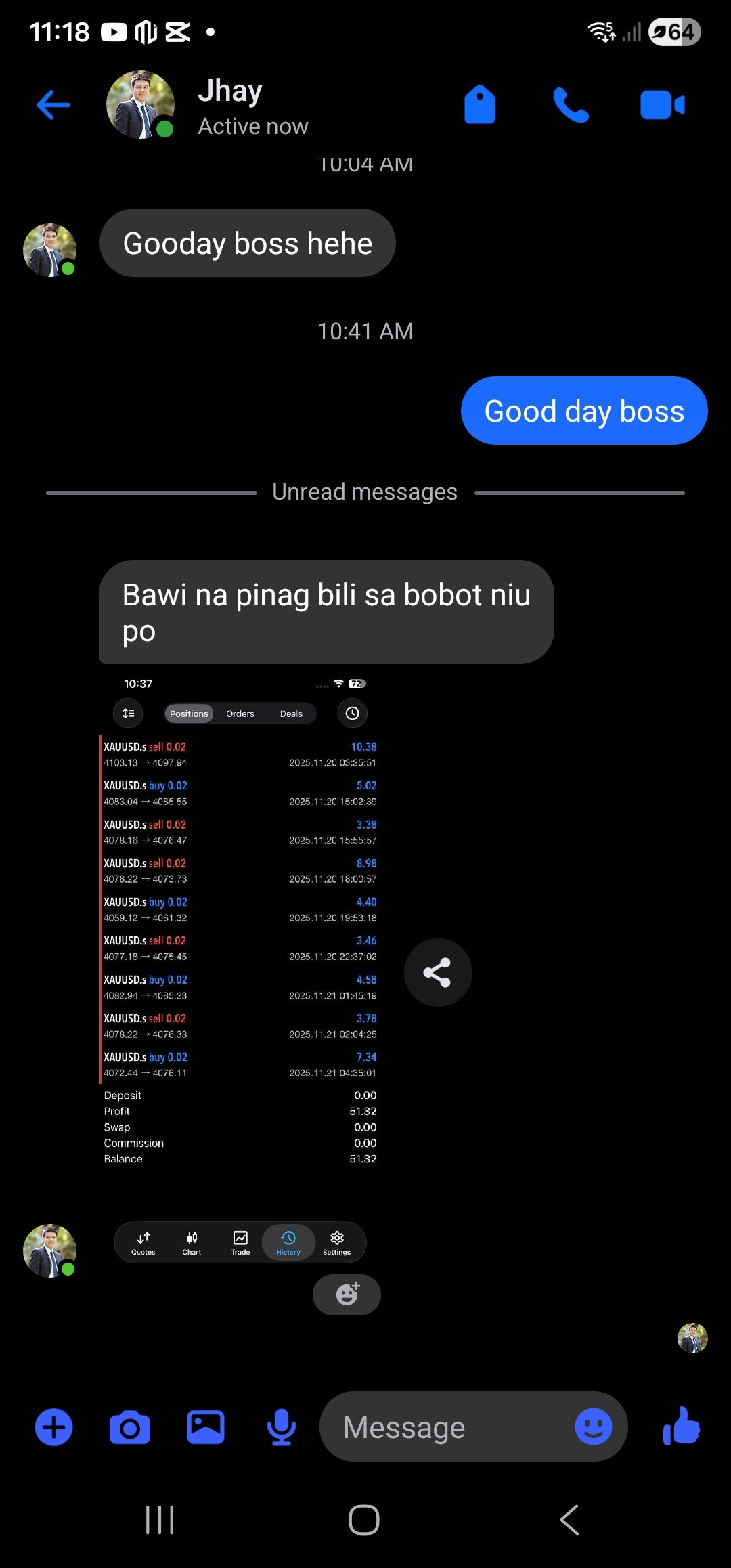
Task: Start a voice call with Jhay
Action: [x=571, y=104]
